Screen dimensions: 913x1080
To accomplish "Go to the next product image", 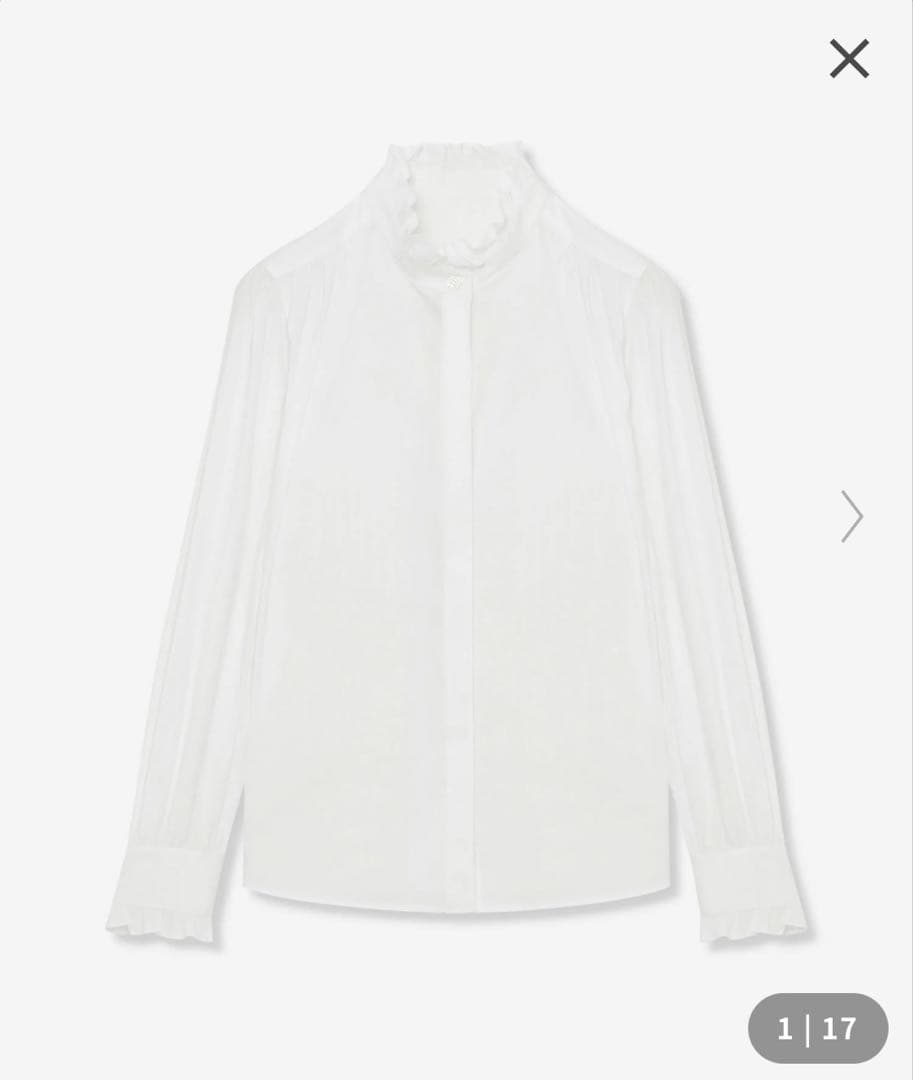I will pos(851,516).
